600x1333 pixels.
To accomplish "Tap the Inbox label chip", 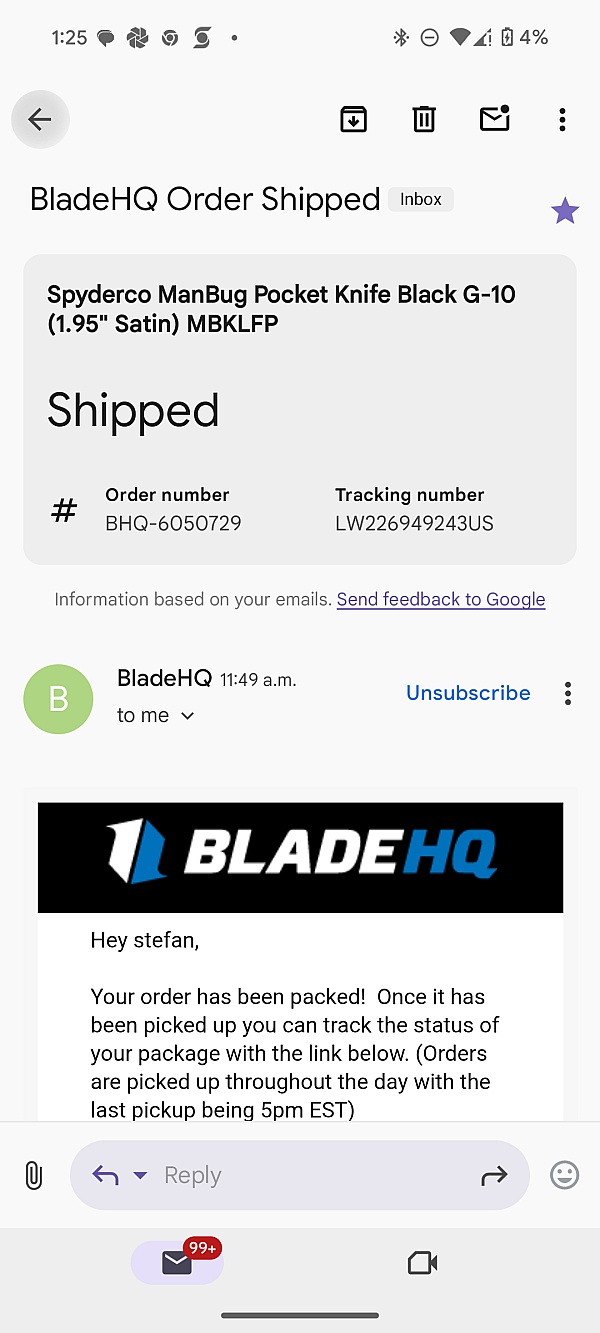I will (421, 199).
